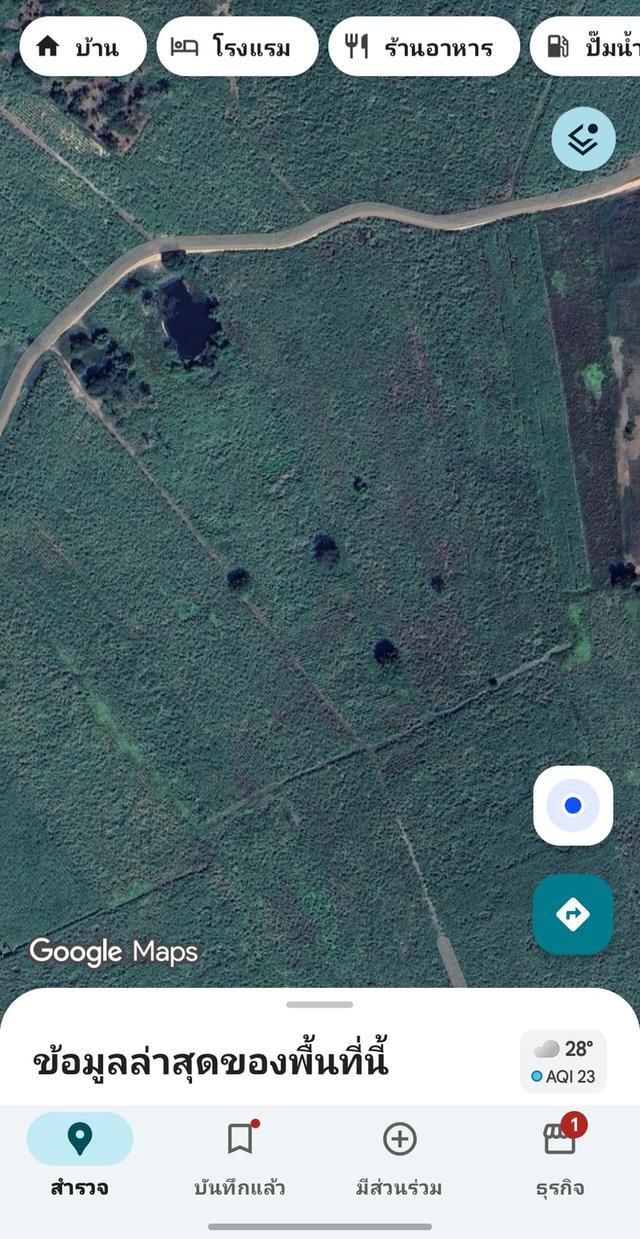Choose the gas station chip
The height and width of the screenshot is (1239, 640).
click(590, 46)
